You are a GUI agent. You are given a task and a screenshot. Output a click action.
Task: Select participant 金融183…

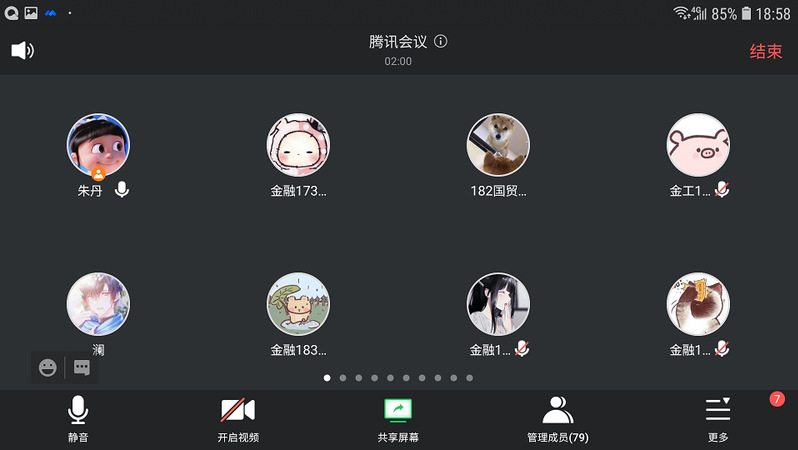click(298, 304)
